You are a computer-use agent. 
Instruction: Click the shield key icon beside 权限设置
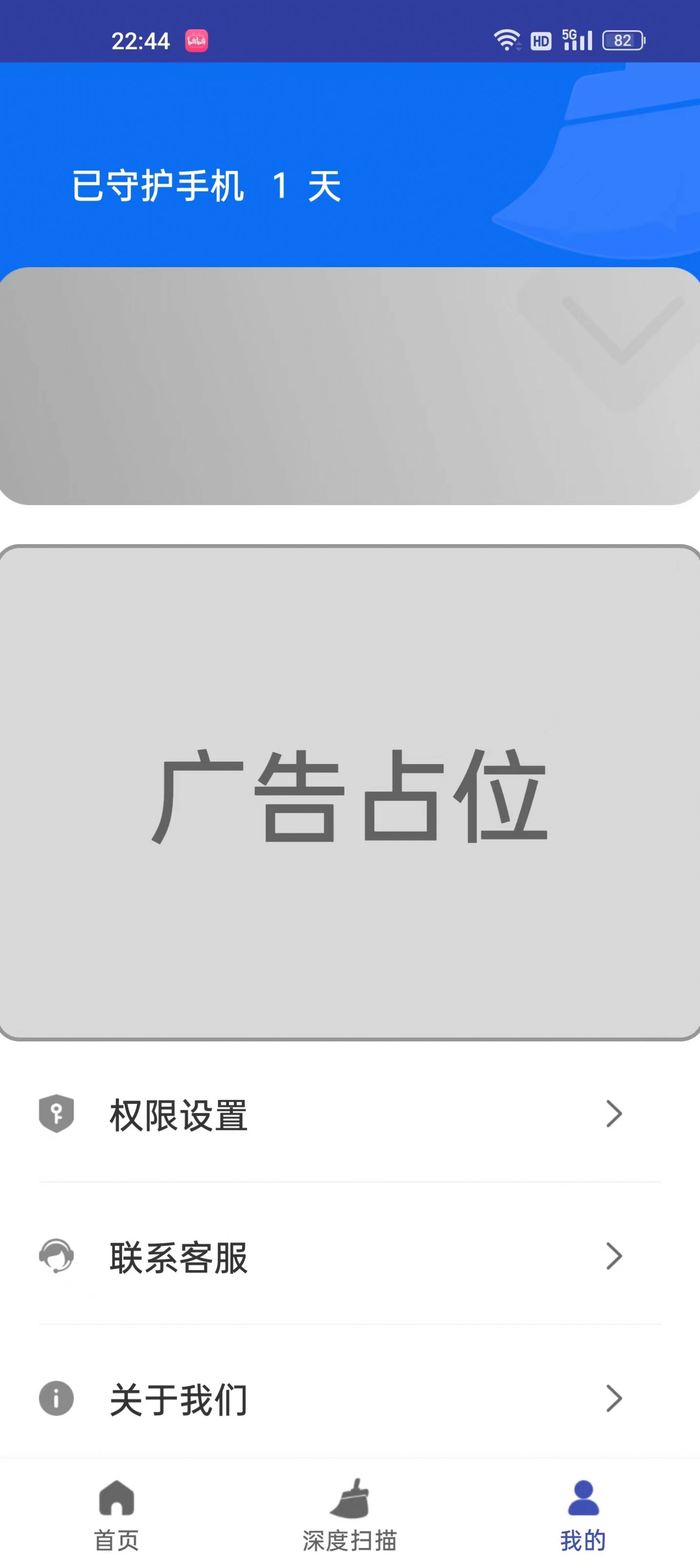[56, 1115]
